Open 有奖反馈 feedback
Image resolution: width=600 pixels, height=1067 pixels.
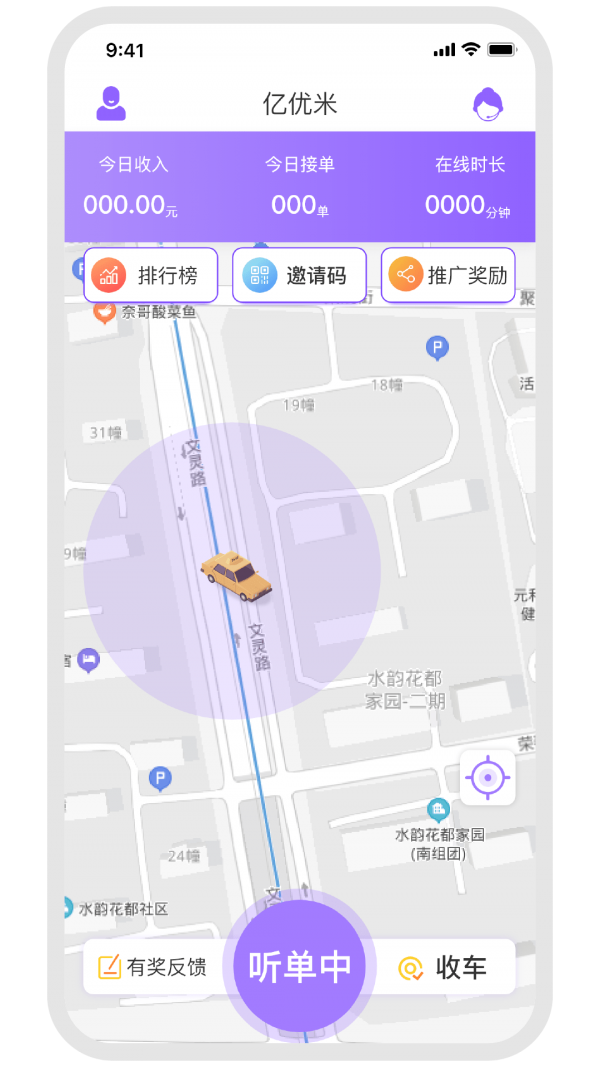[x=153, y=967]
